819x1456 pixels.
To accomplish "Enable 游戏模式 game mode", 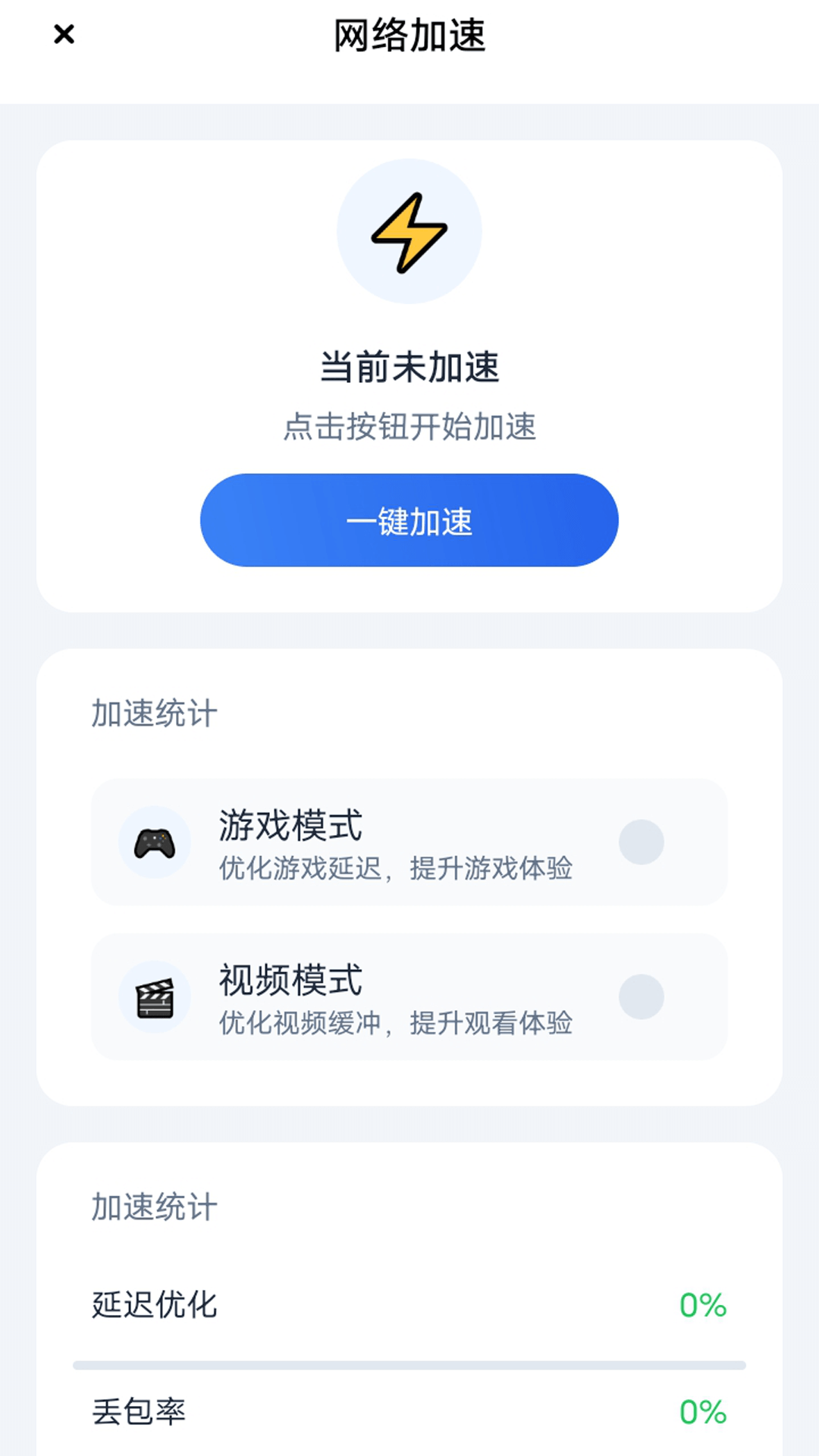I will click(642, 842).
